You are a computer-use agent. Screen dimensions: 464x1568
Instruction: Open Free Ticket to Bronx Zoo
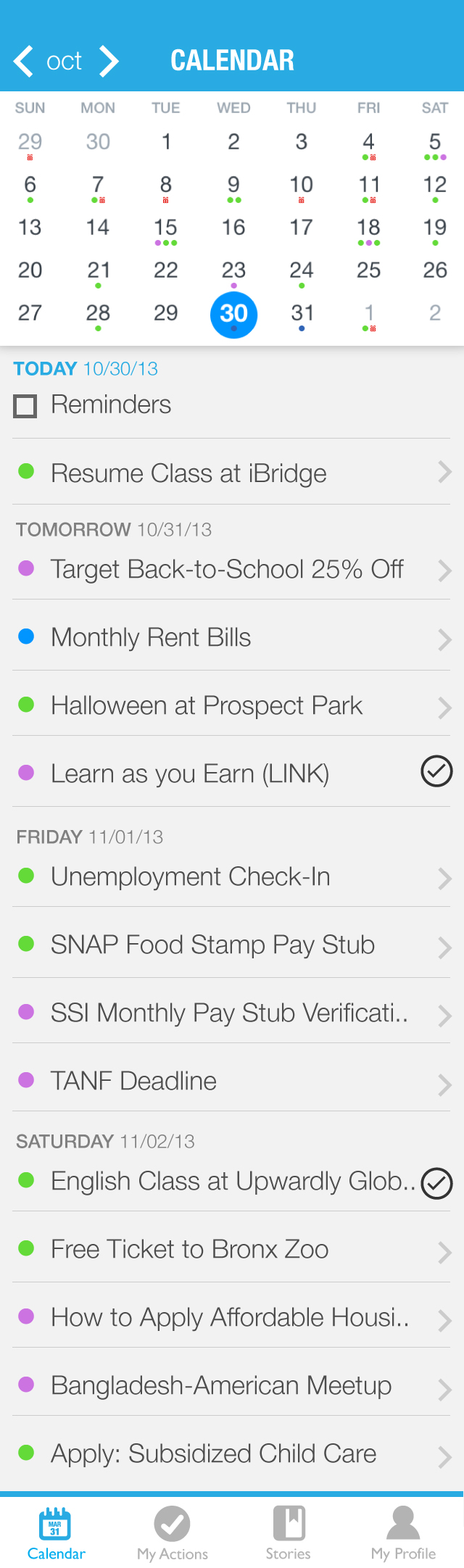point(232,1250)
